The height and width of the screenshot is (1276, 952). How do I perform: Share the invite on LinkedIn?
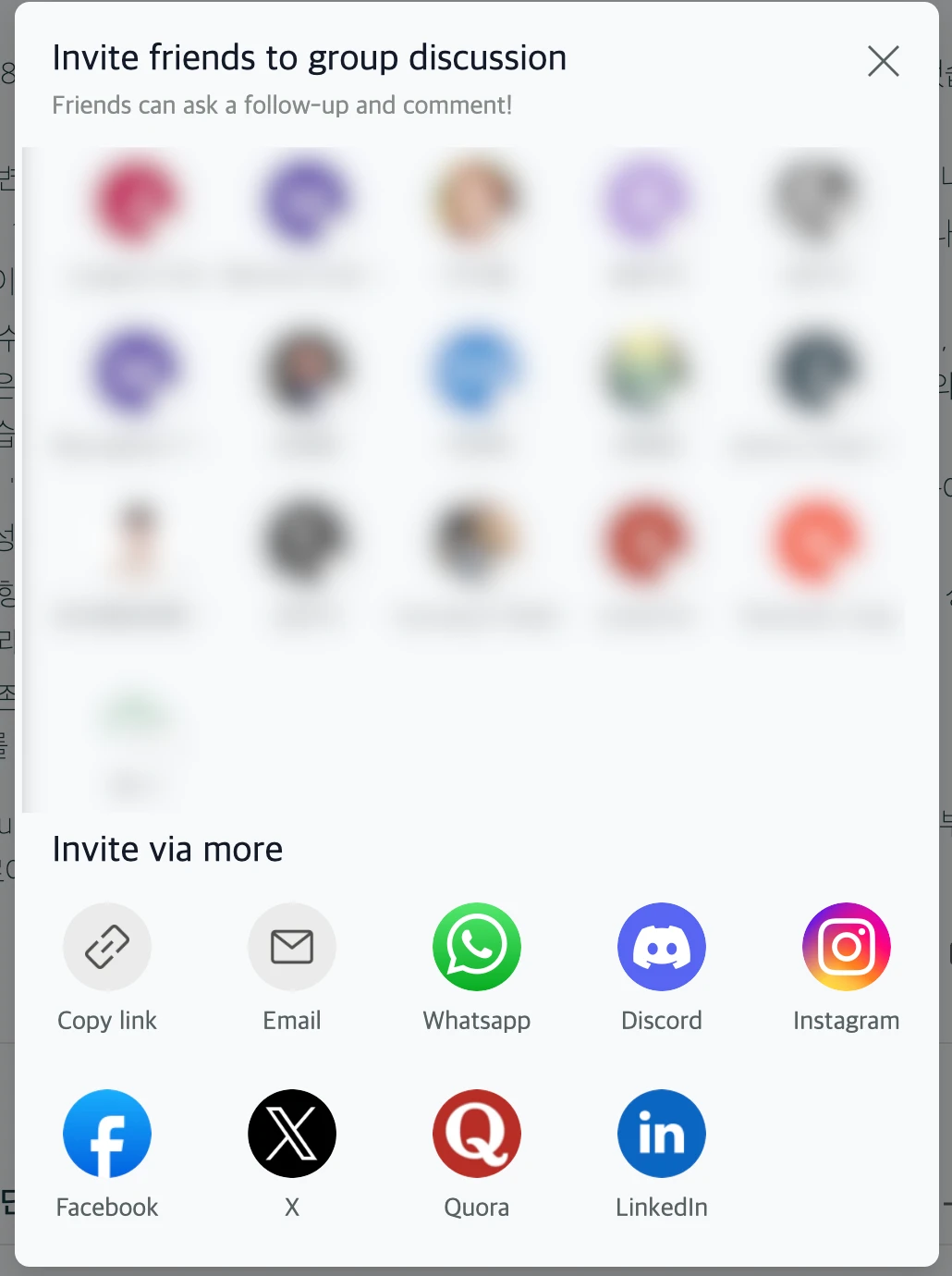click(x=662, y=1134)
